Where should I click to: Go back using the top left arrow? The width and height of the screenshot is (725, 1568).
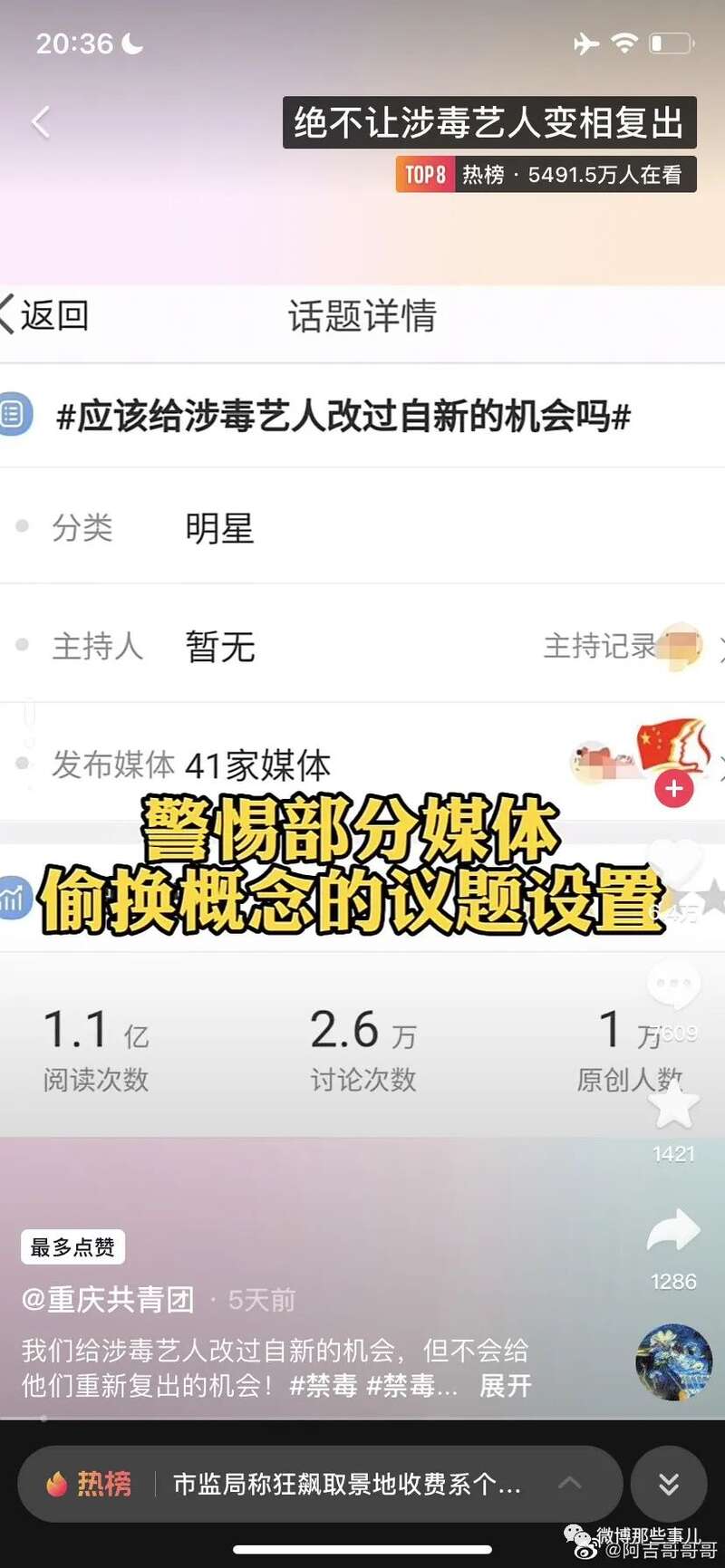(41, 122)
